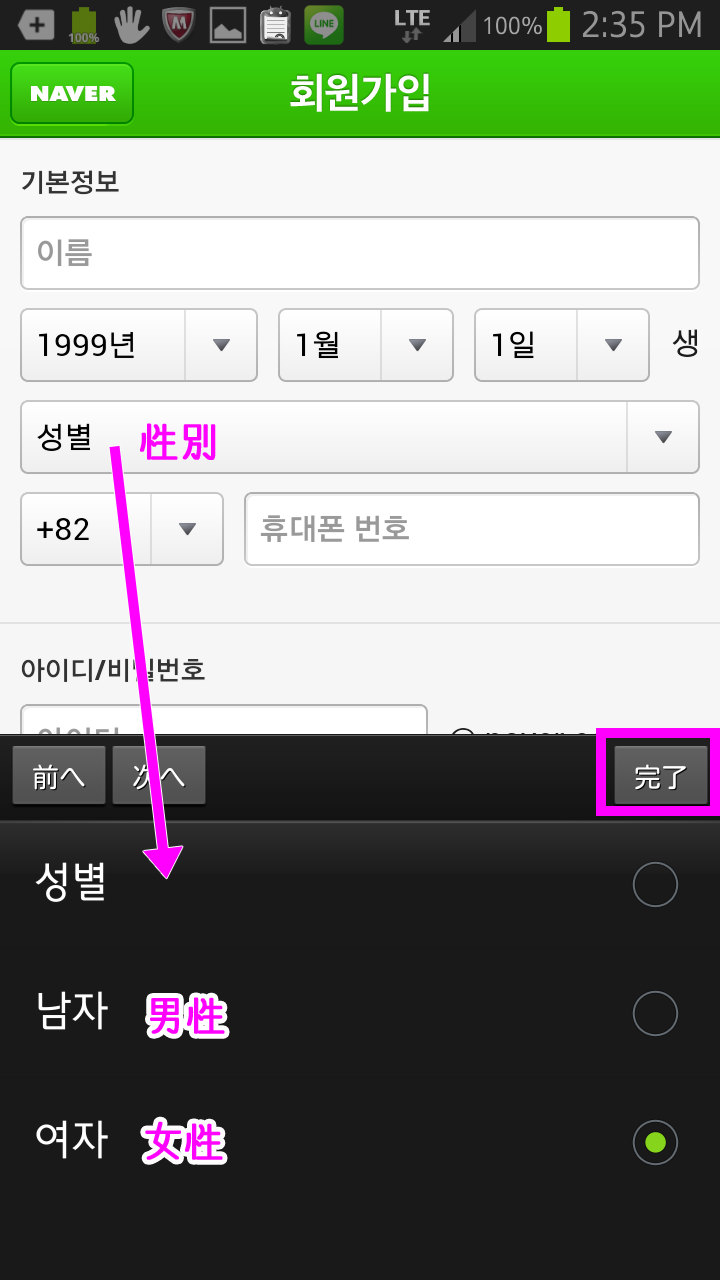Select the 성별 placeholder option
This screenshot has height=1280, width=720.
pyautogui.click(x=360, y=884)
